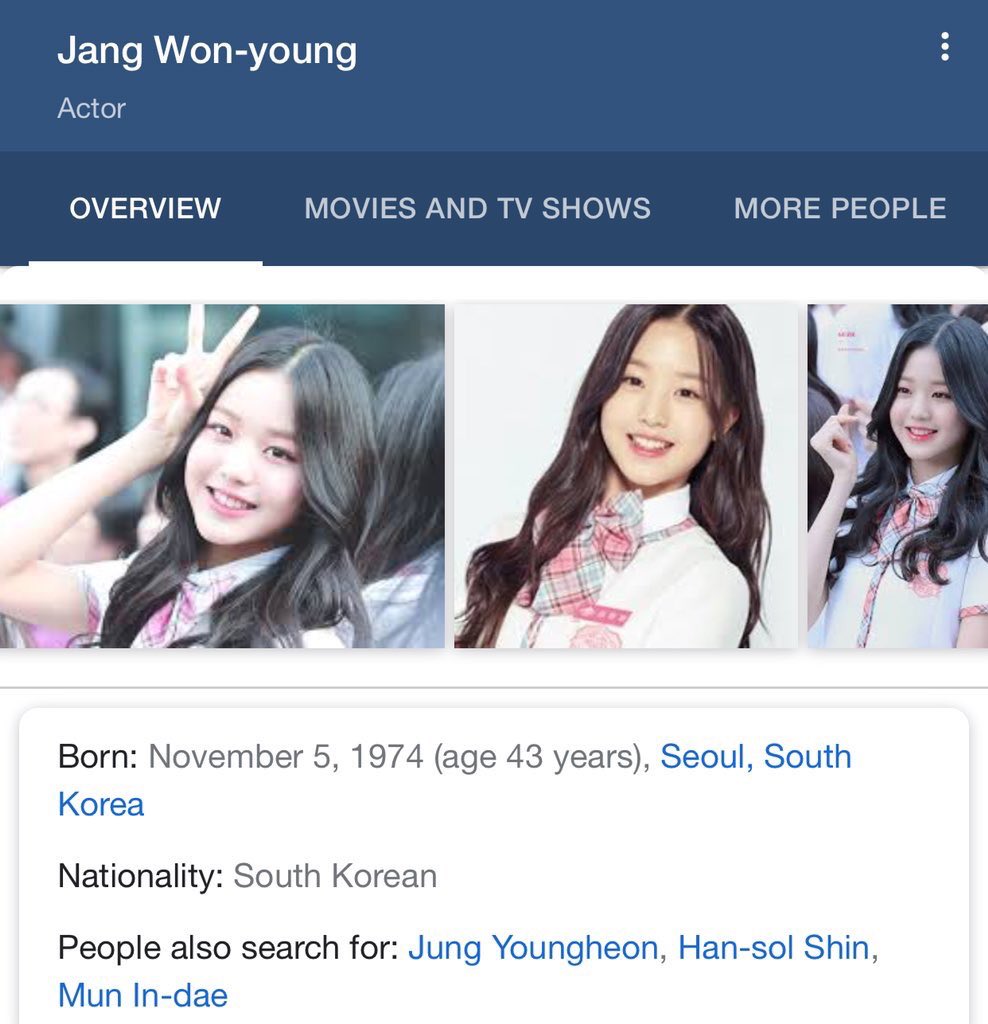Select the Overview tab
Screen dimensions: 988x1024
(x=145, y=208)
